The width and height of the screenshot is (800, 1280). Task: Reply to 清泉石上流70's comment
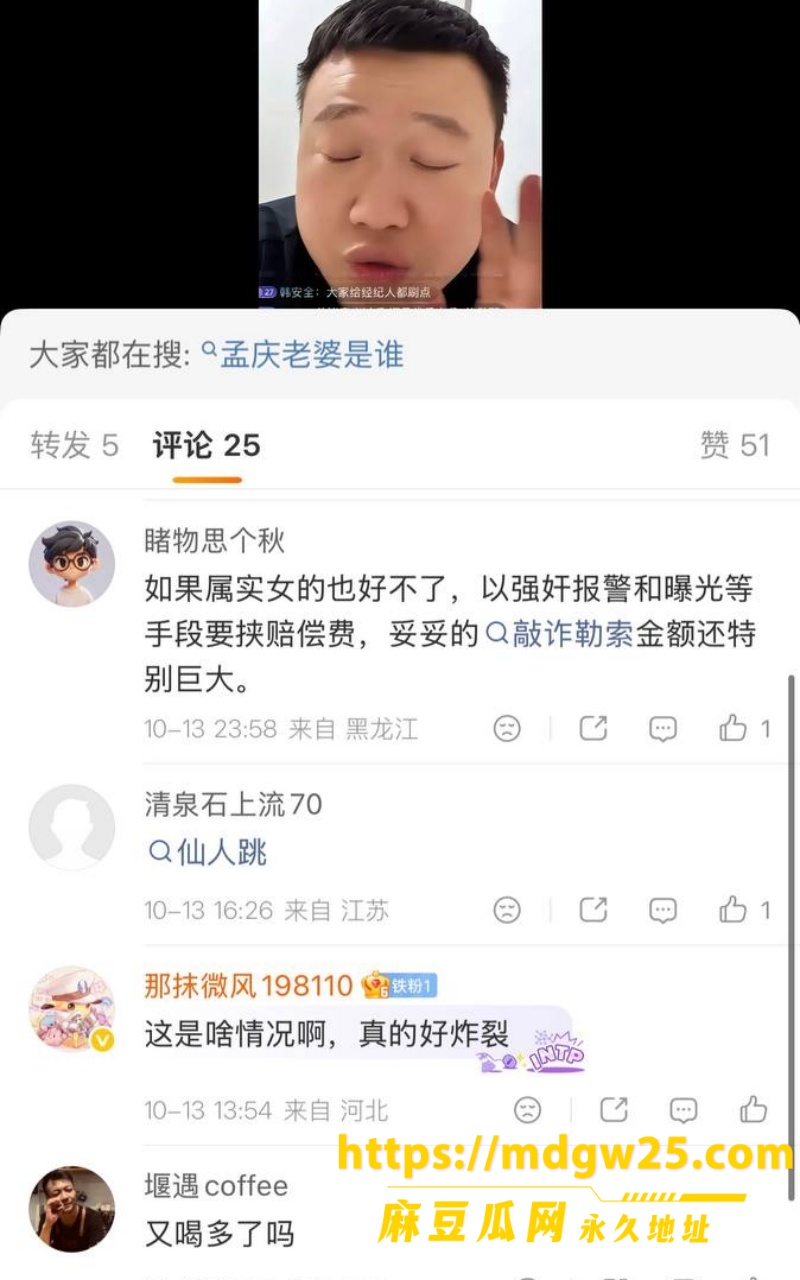(x=663, y=910)
